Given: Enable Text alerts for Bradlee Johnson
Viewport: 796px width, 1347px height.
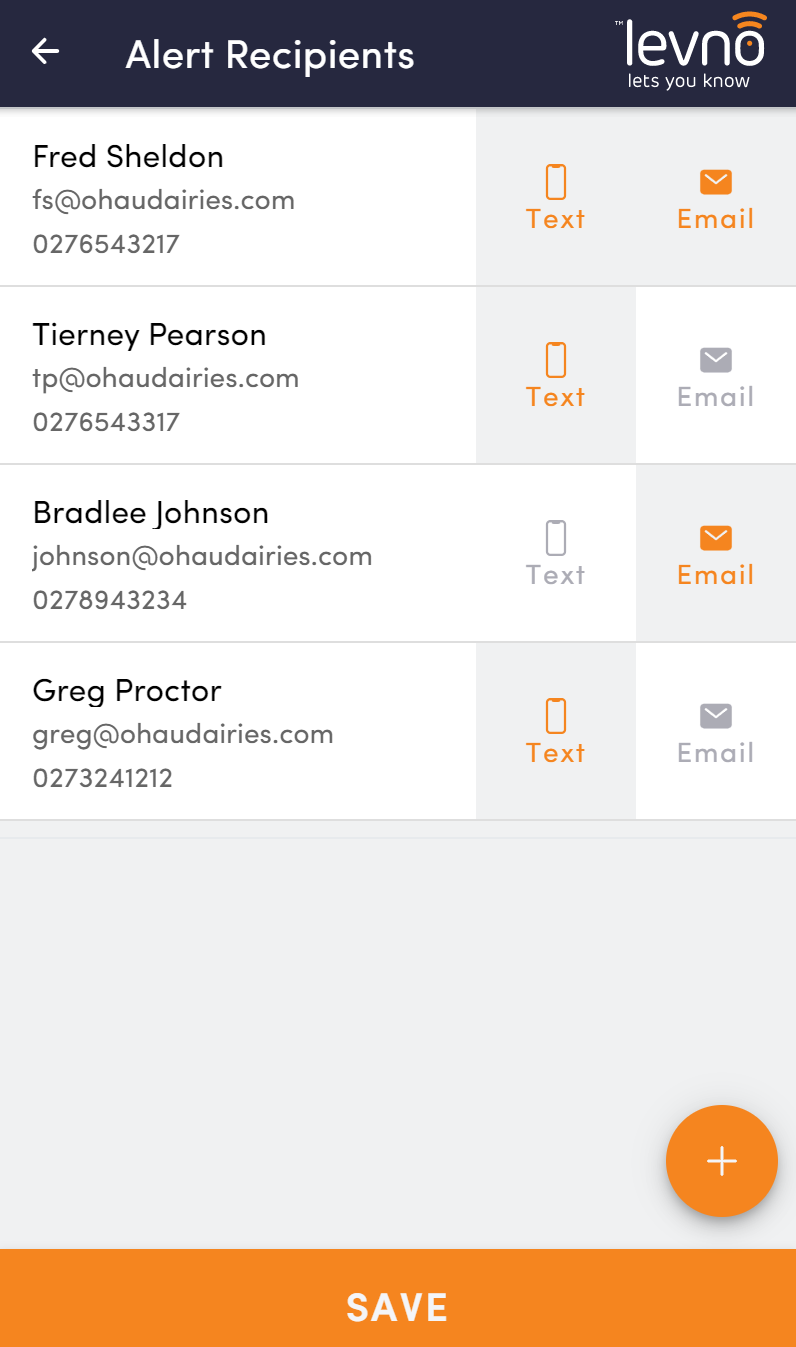Looking at the screenshot, I should tap(556, 553).
